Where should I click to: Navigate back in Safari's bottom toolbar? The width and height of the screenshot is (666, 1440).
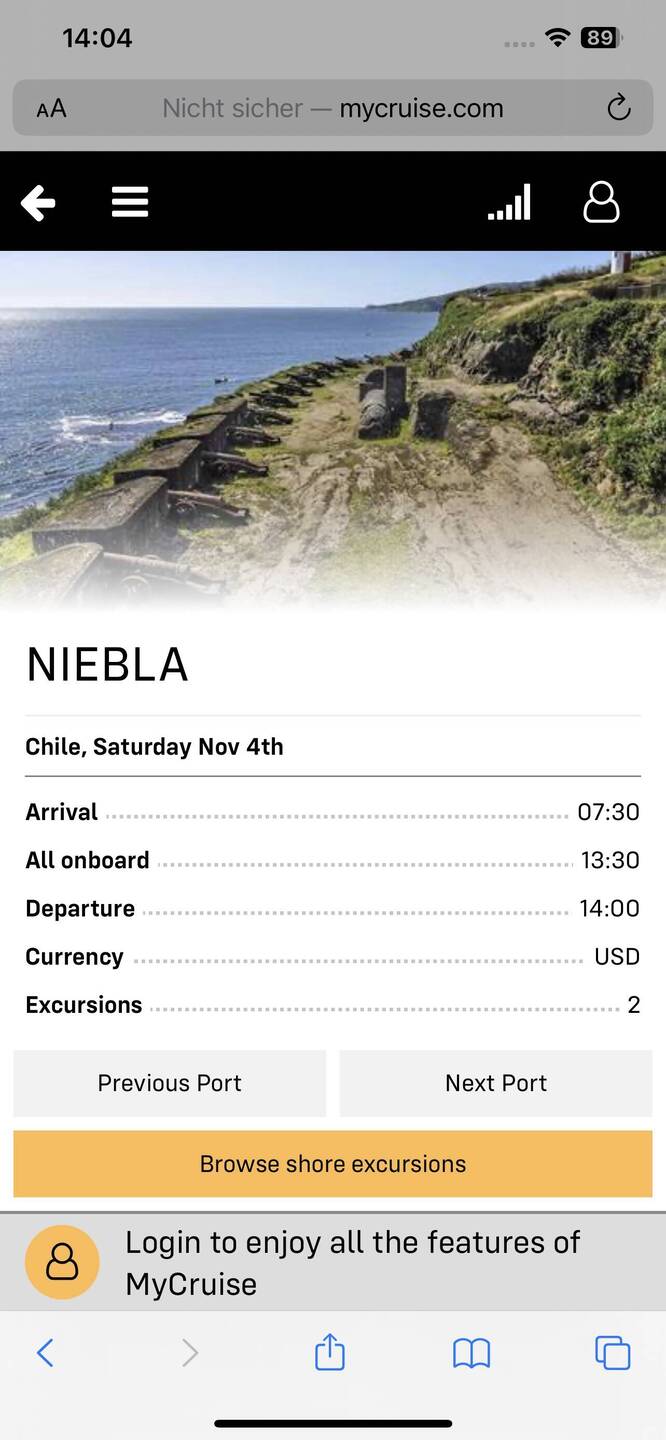point(45,1353)
